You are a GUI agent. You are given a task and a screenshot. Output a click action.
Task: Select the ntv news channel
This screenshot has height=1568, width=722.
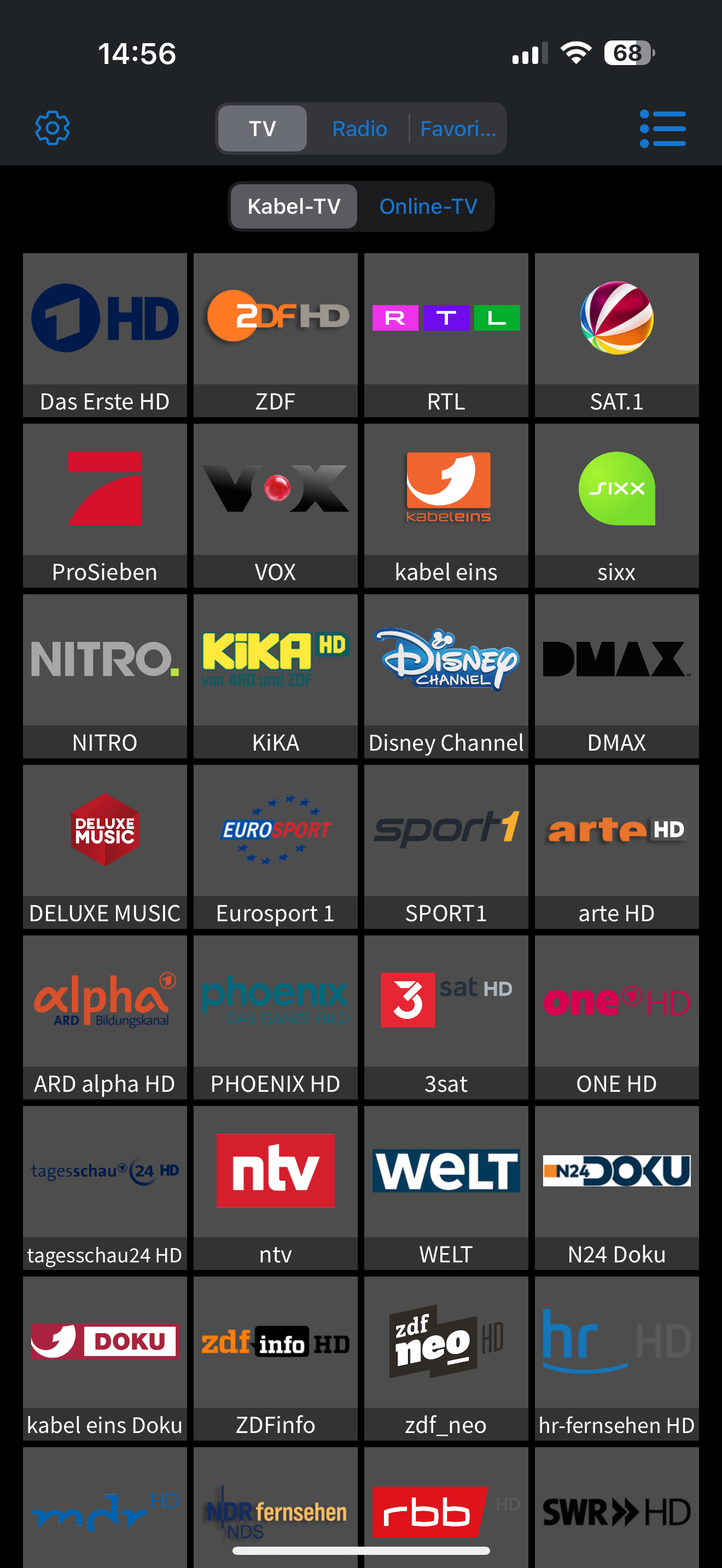[x=275, y=1187]
